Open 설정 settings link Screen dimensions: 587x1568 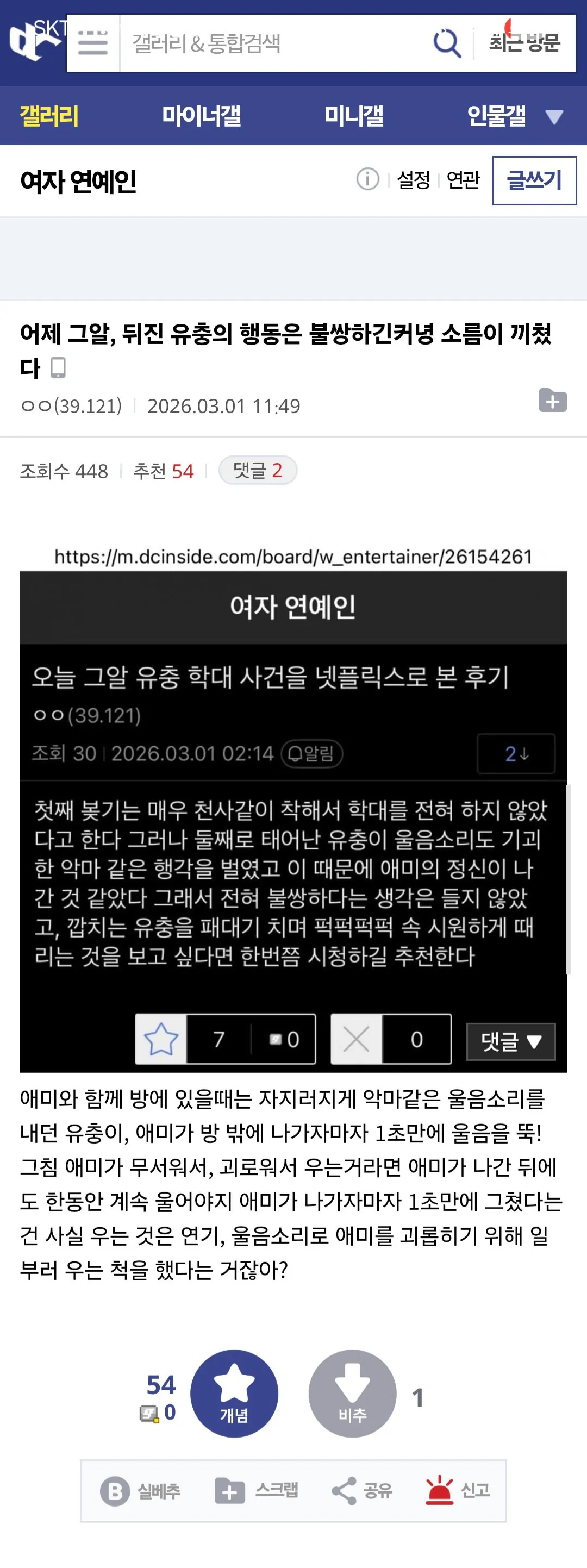pyautogui.click(x=413, y=180)
